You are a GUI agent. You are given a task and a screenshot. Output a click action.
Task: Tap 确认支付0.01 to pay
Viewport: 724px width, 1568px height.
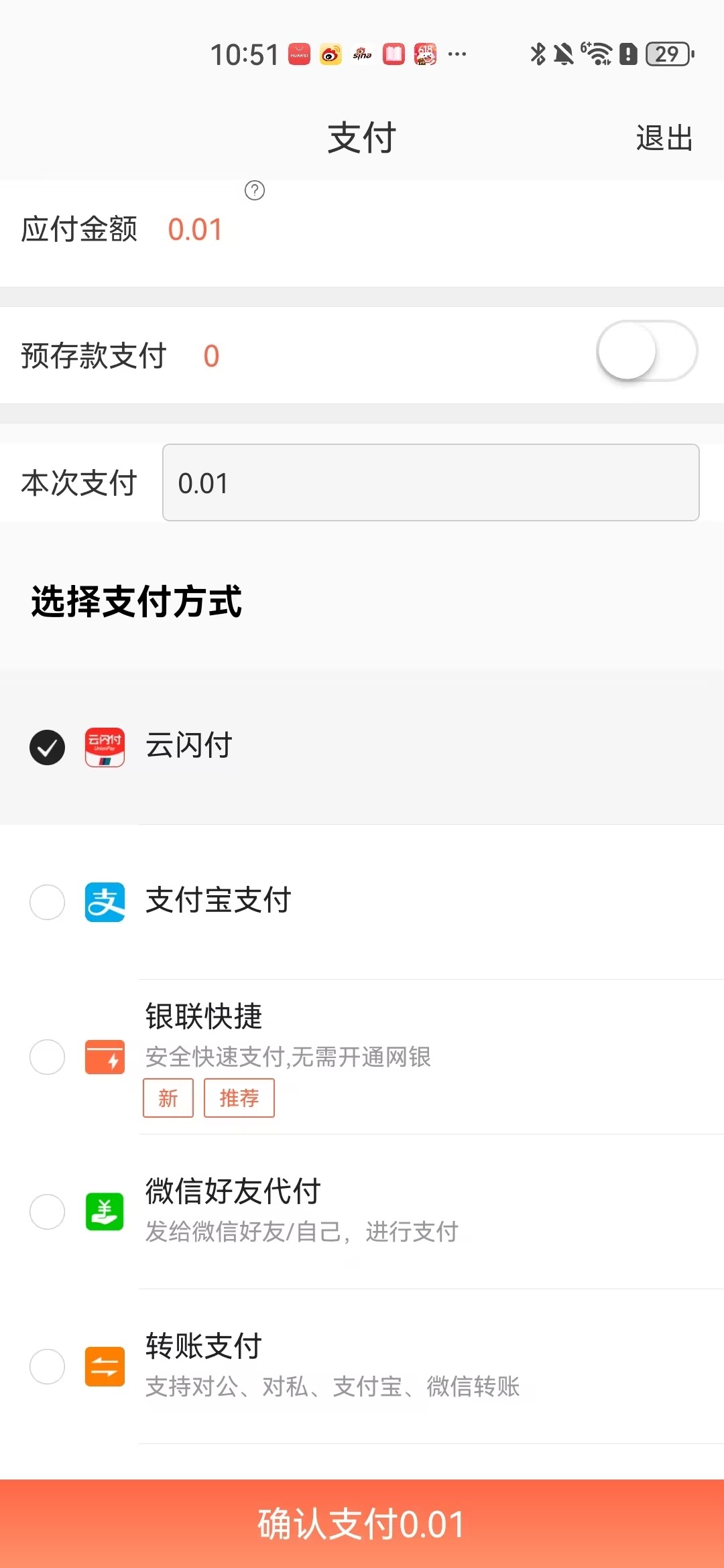coord(362,1524)
